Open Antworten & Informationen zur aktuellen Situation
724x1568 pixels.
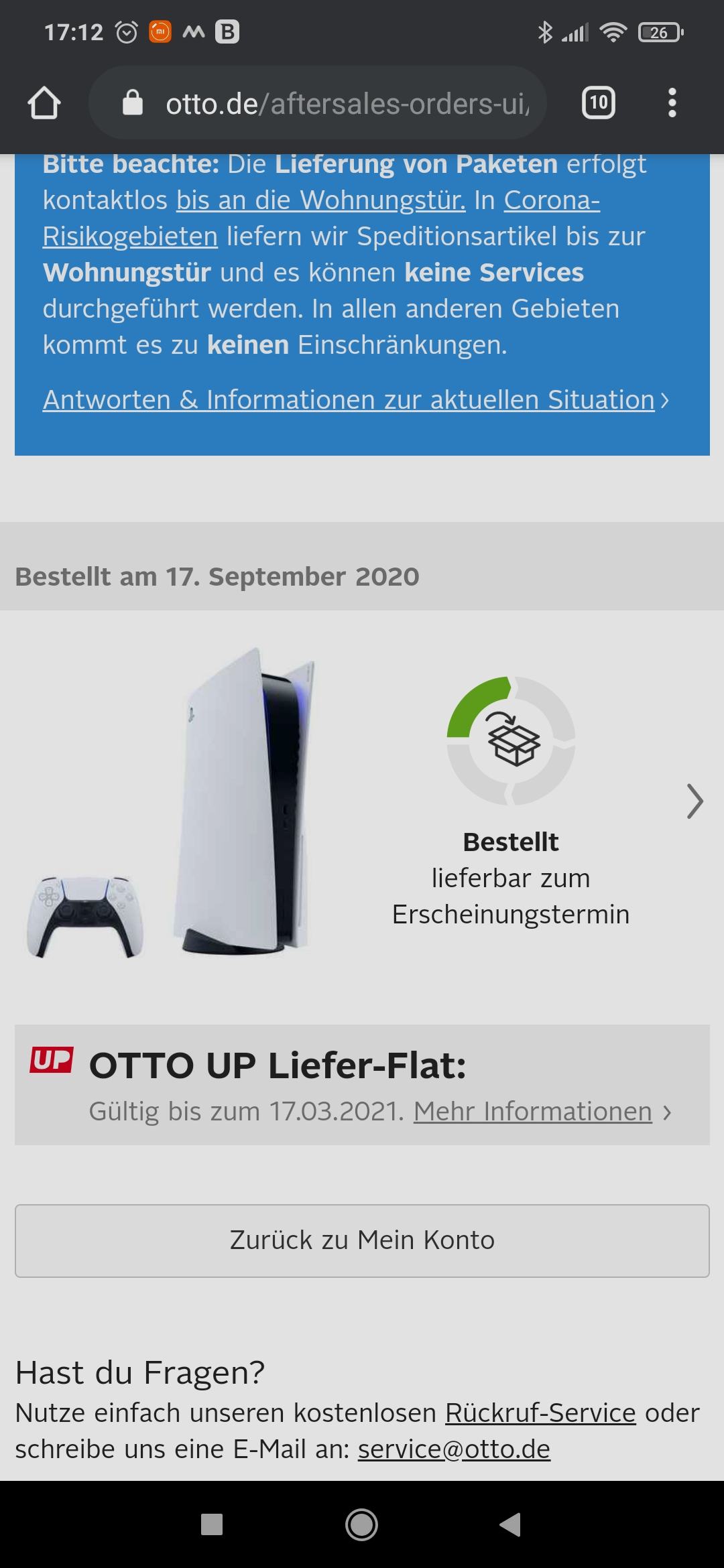pos(355,399)
